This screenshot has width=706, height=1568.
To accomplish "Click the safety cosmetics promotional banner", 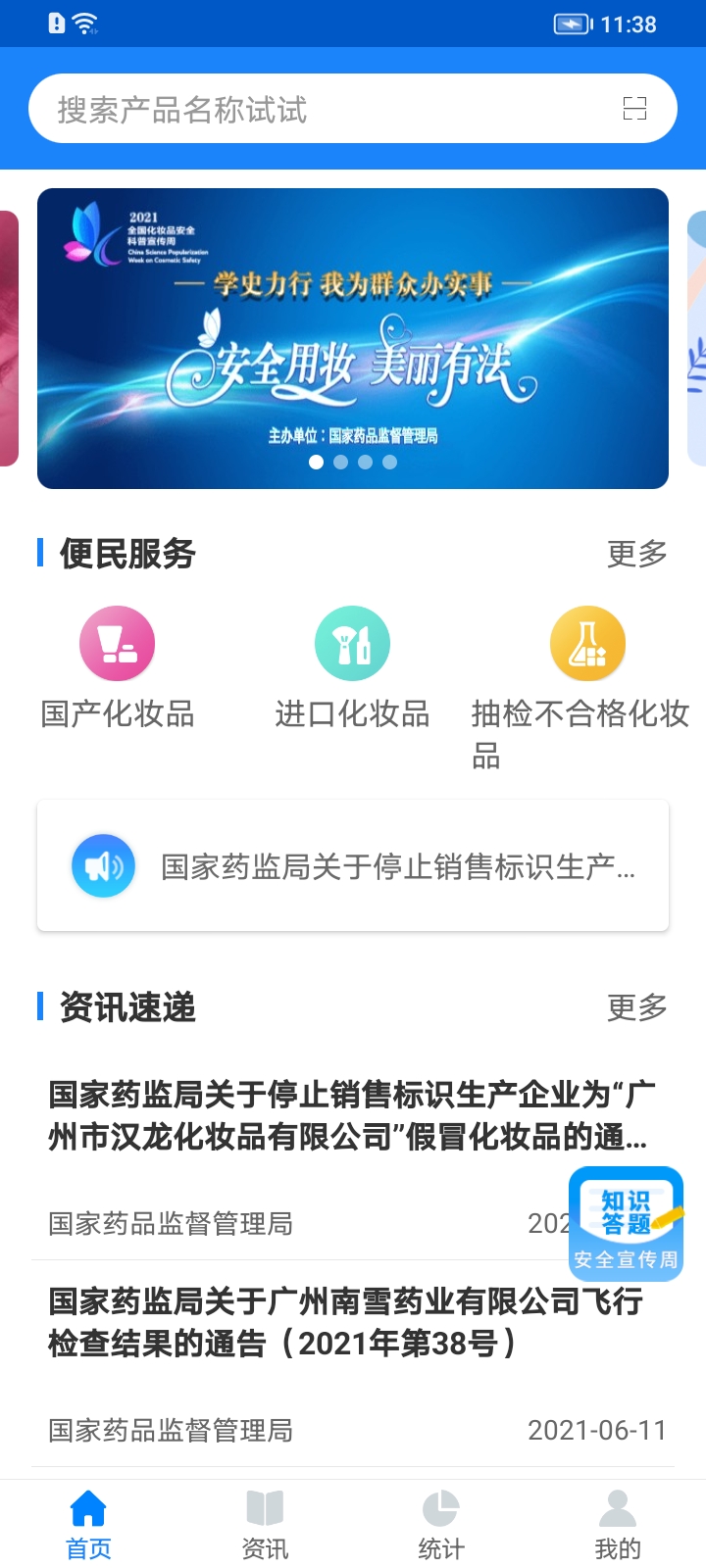I will (x=353, y=339).
